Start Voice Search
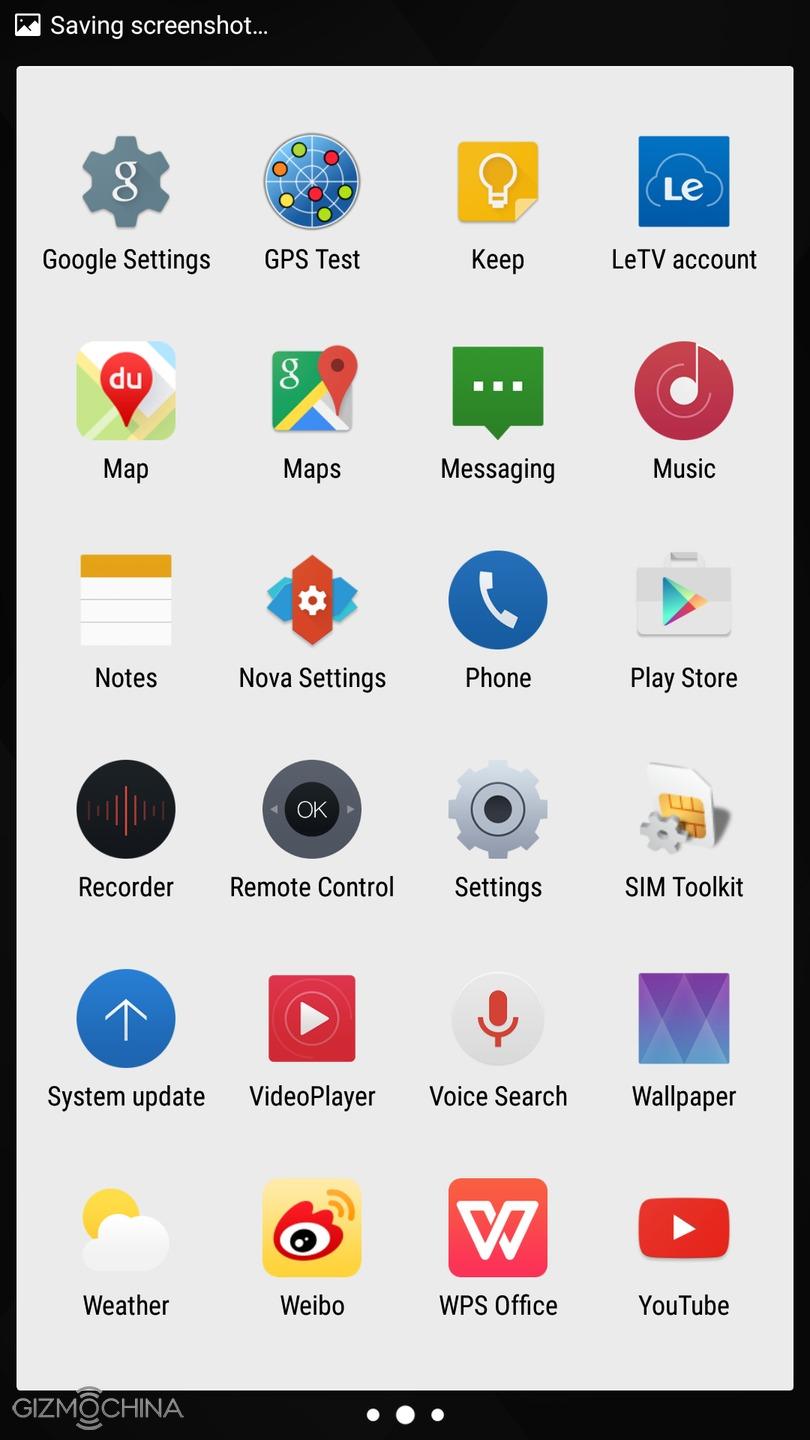 [498, 1019]
